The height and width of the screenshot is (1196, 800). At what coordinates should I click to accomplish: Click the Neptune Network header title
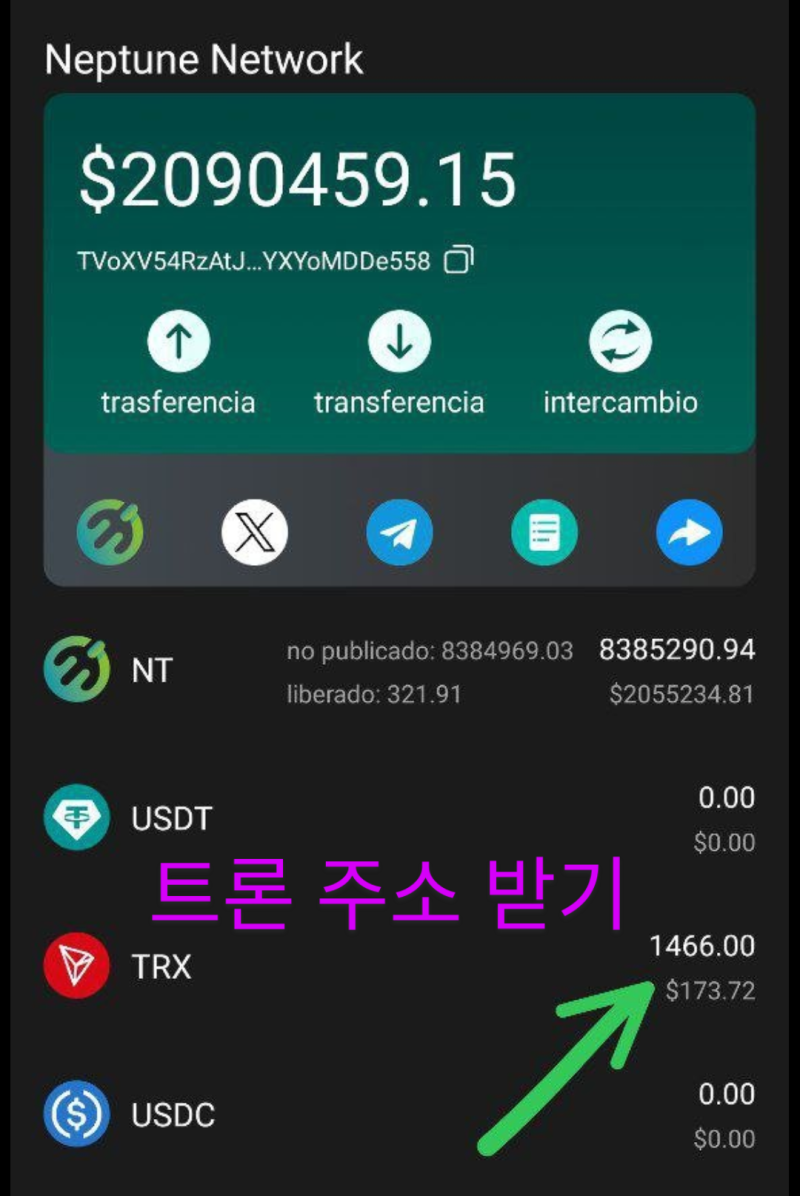tap(203, 58)
